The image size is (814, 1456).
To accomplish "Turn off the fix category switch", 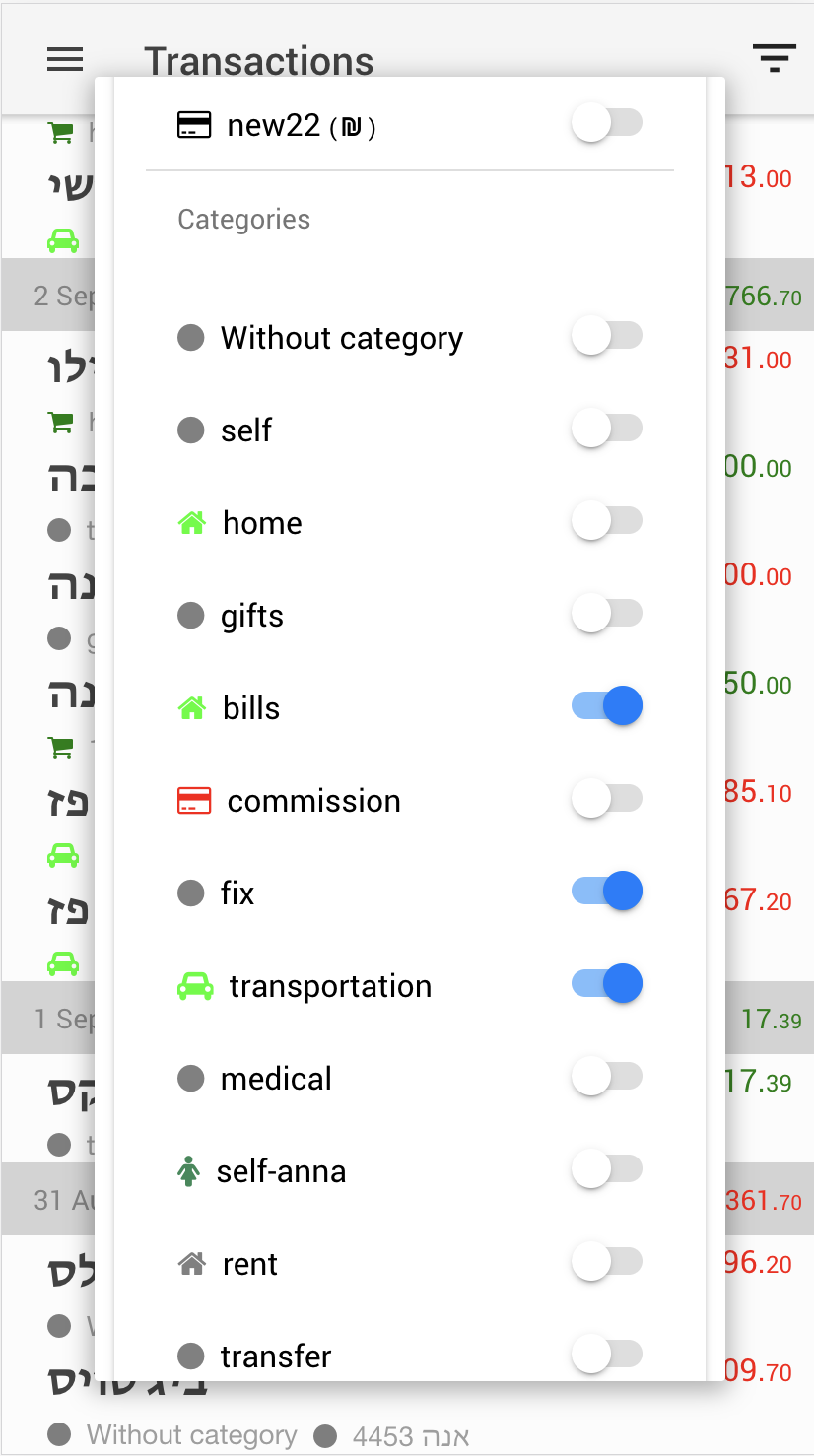I will 605,891.
